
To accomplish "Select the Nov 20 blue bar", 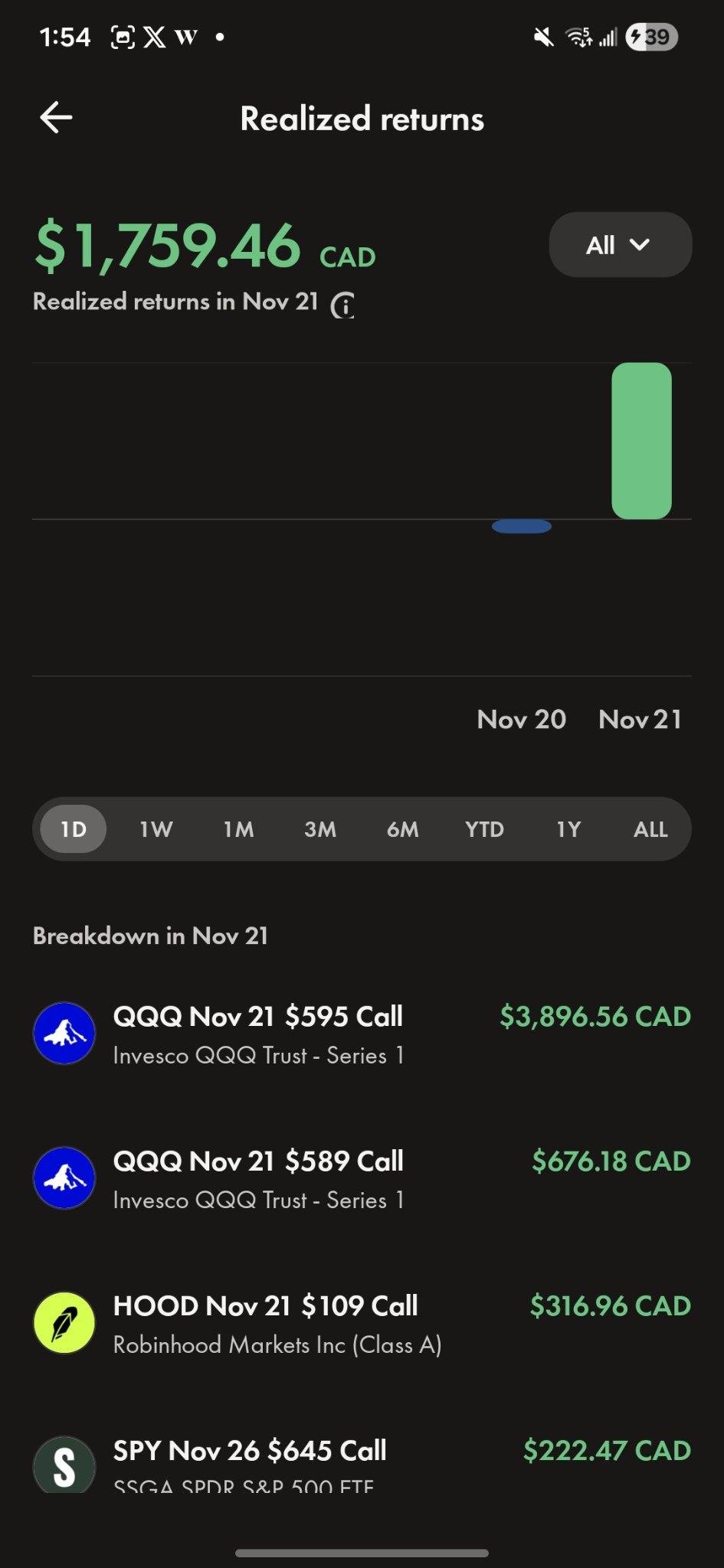I will [x=522, y=526].
